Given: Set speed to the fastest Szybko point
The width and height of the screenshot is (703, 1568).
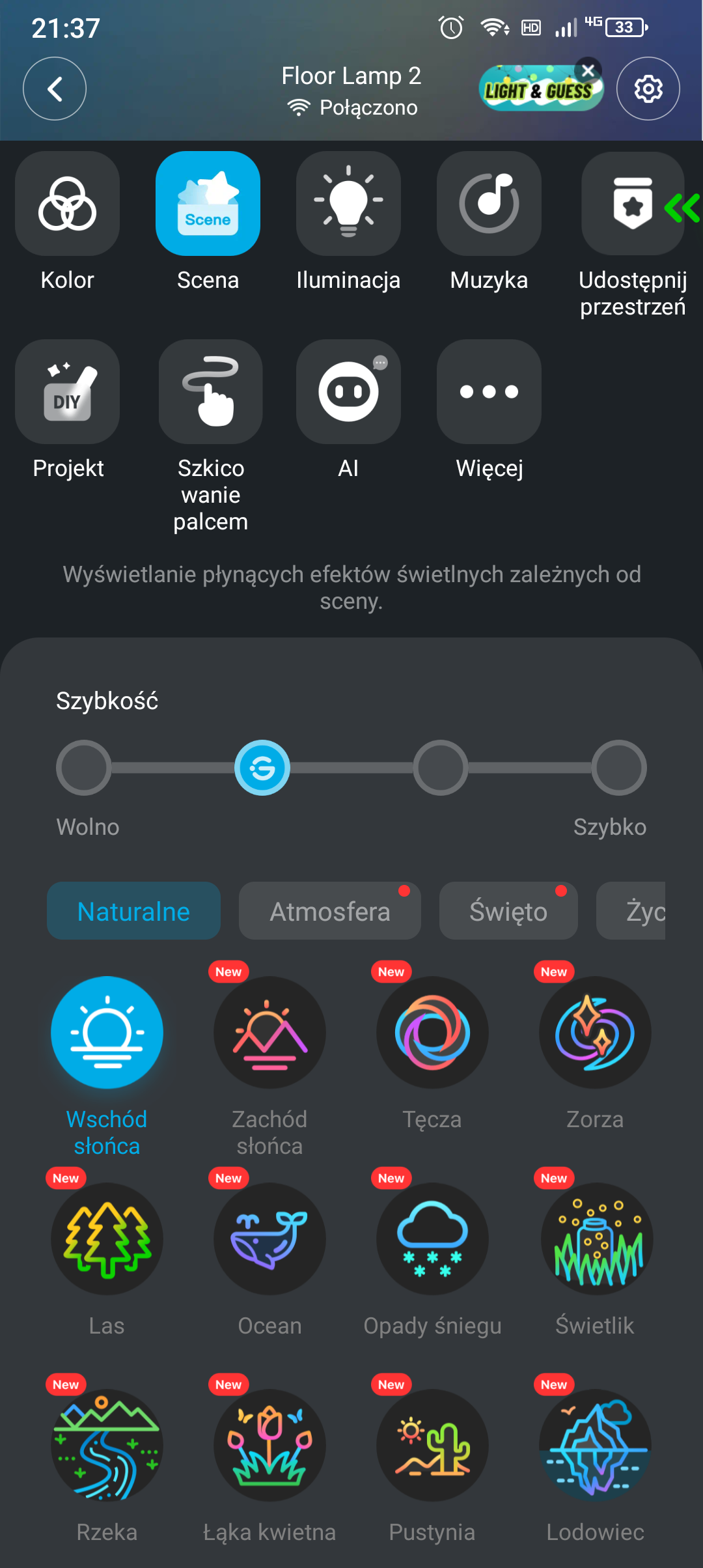Looking at the screenshot, I should tap(618, 768).
